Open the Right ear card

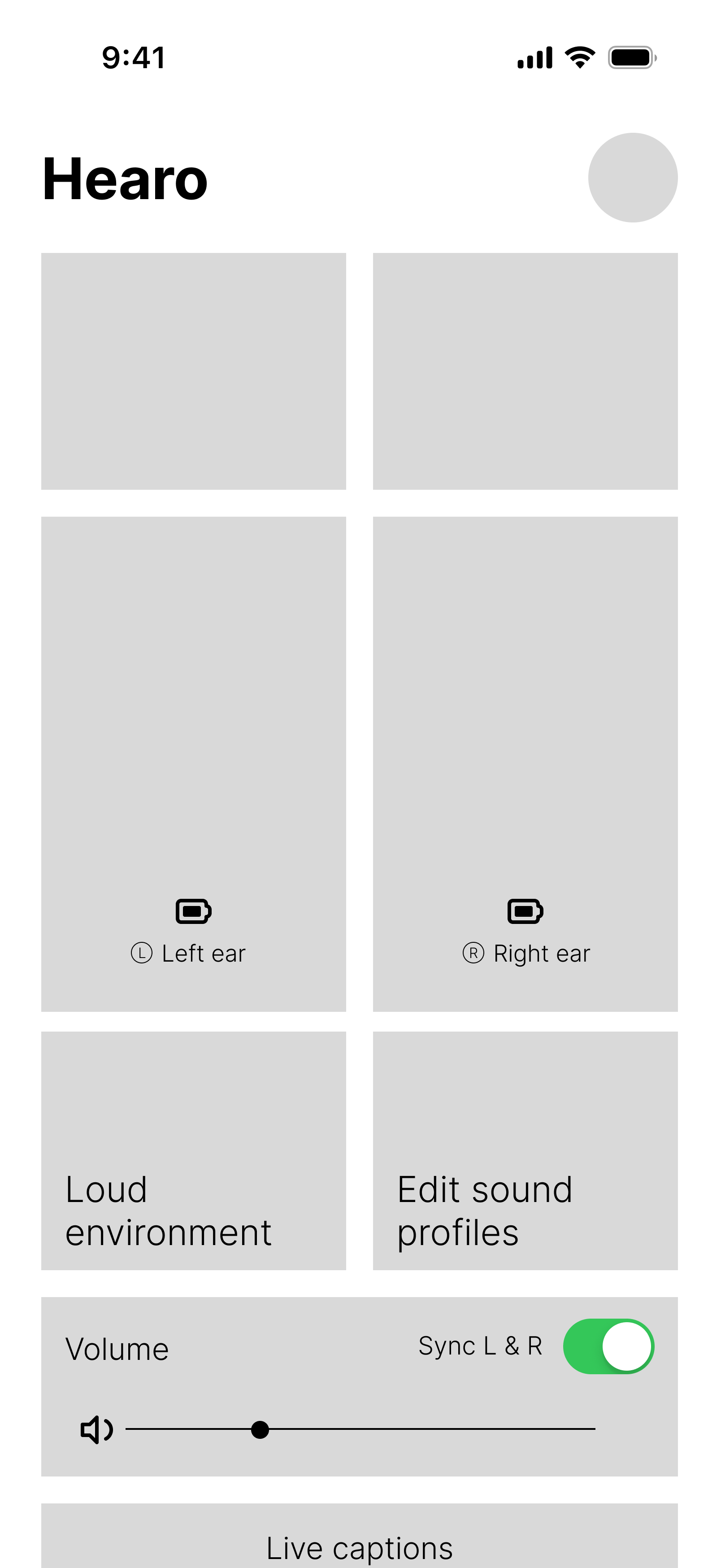[x=525, y=763]
